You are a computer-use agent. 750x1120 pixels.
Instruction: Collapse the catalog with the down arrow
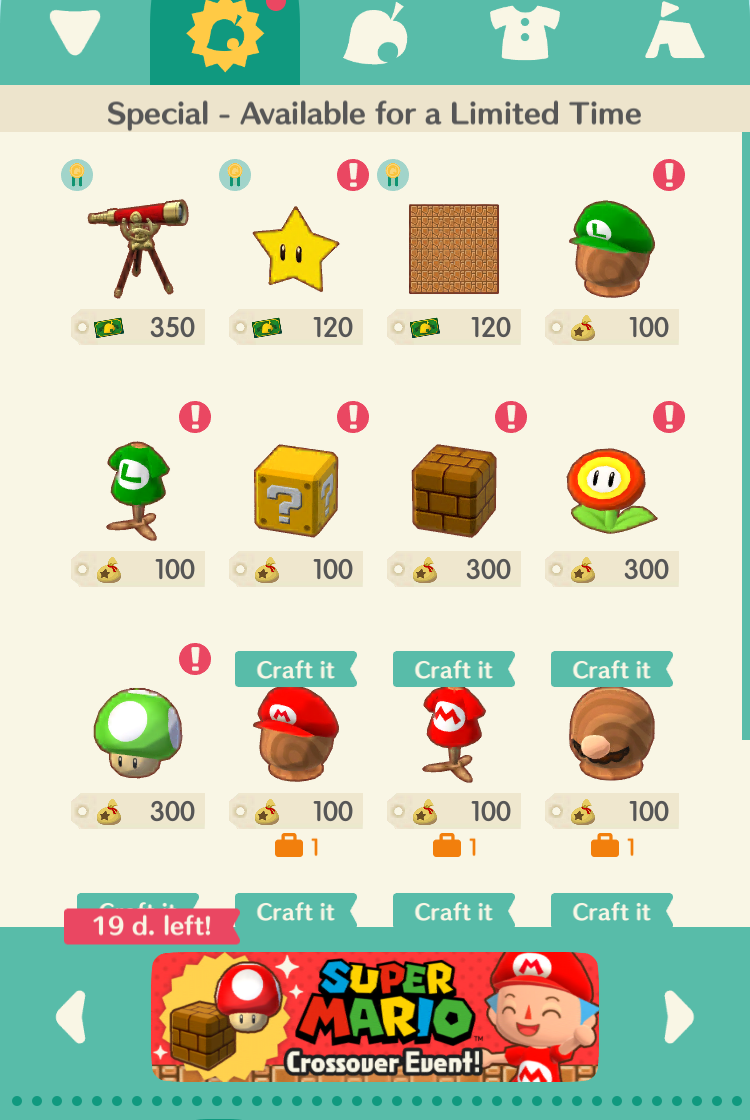pyautogui.click(x=75, y=32)
